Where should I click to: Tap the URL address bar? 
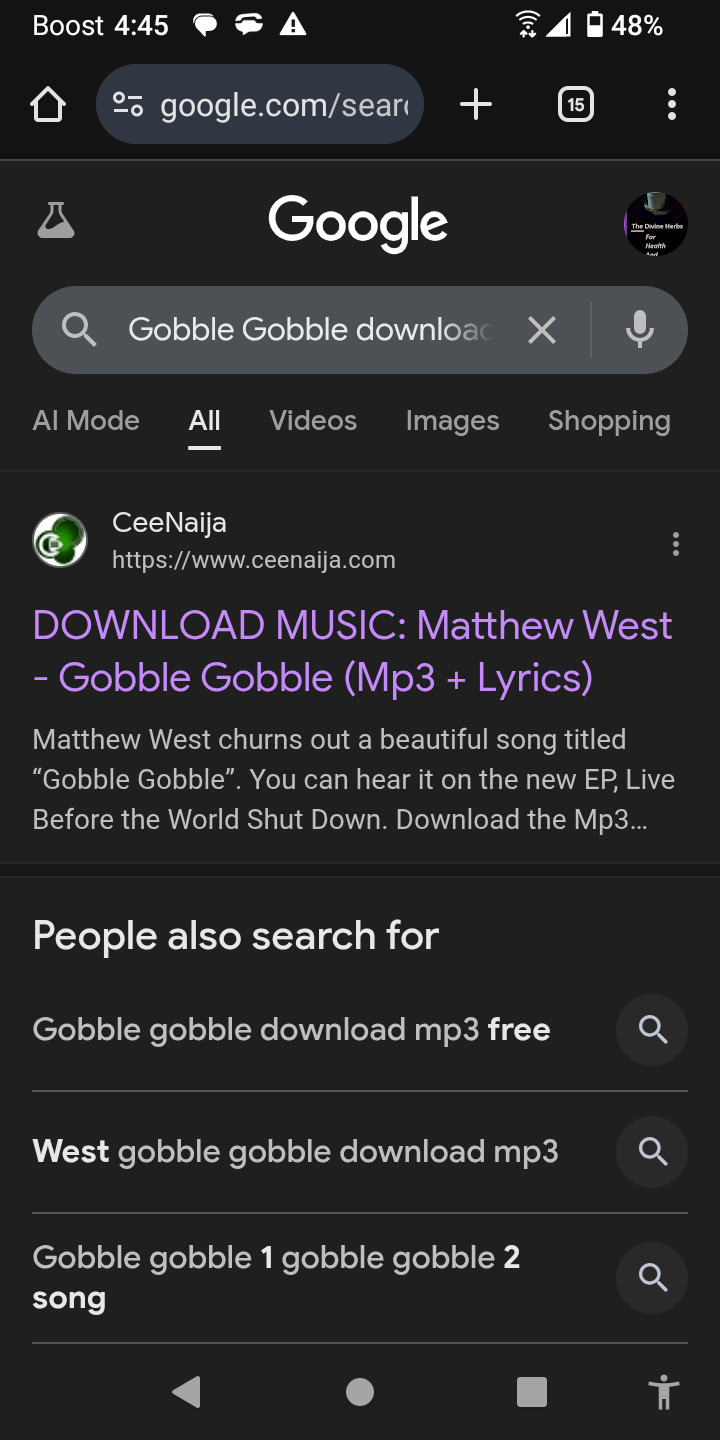[x=260, y=104]
